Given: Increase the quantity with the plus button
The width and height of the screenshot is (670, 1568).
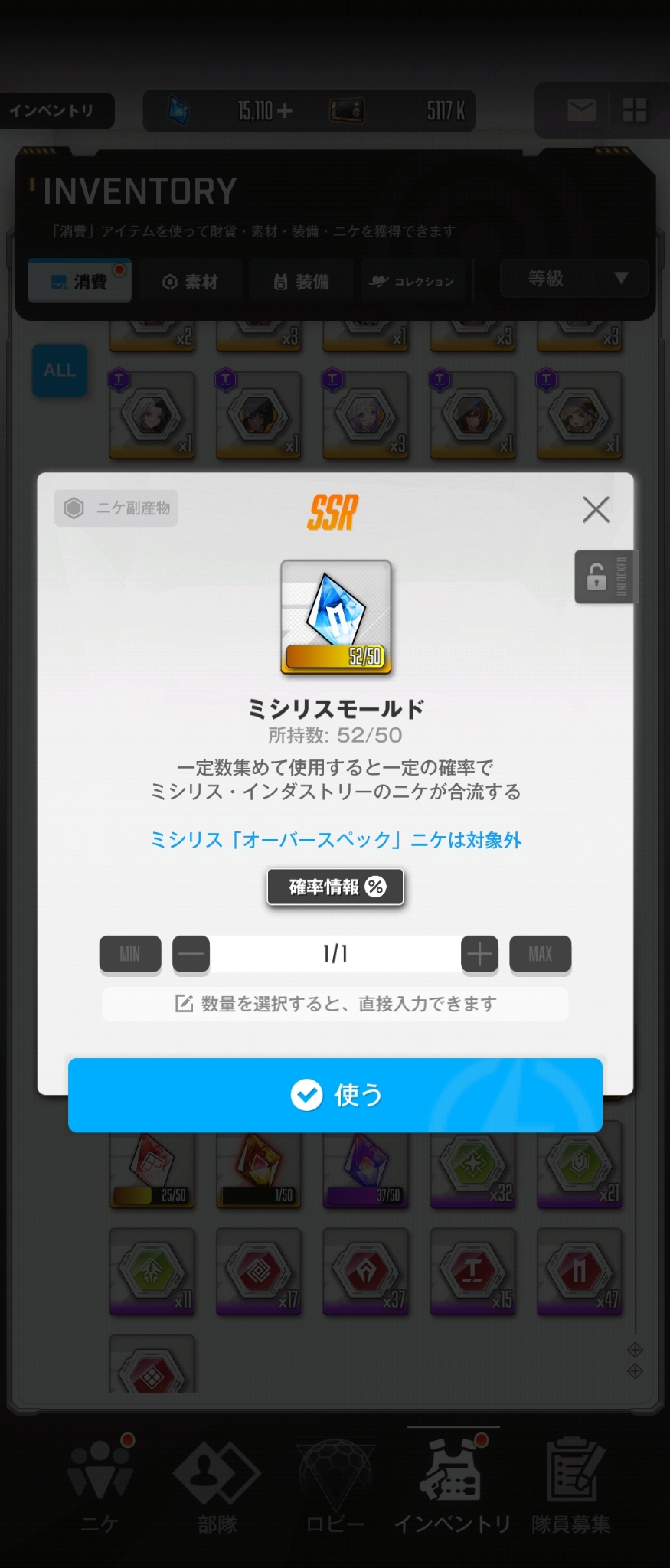Looking at the screenshot, I should pos(479,954).
